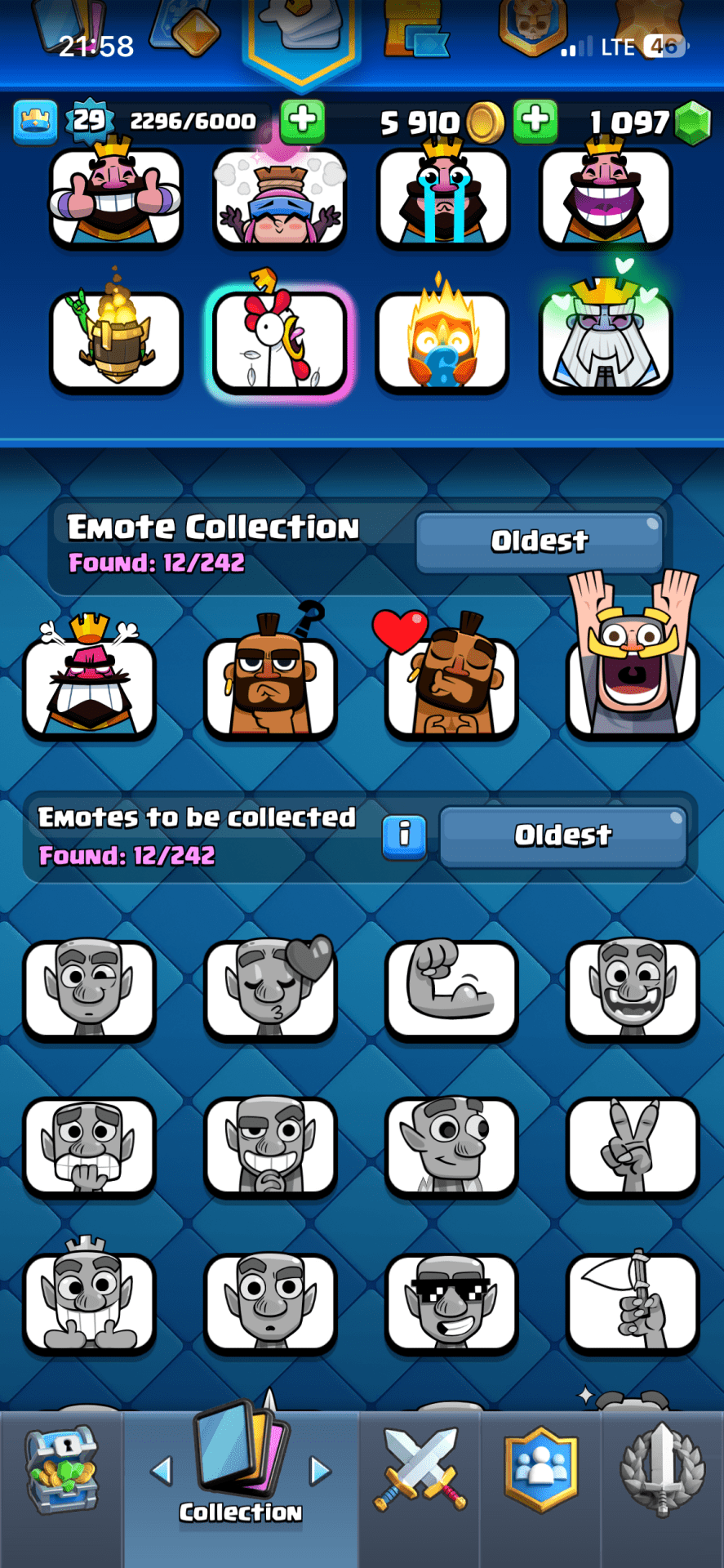Select the thumbs-up king emote slot
The image size is (724, 1568).
point(116,198)
